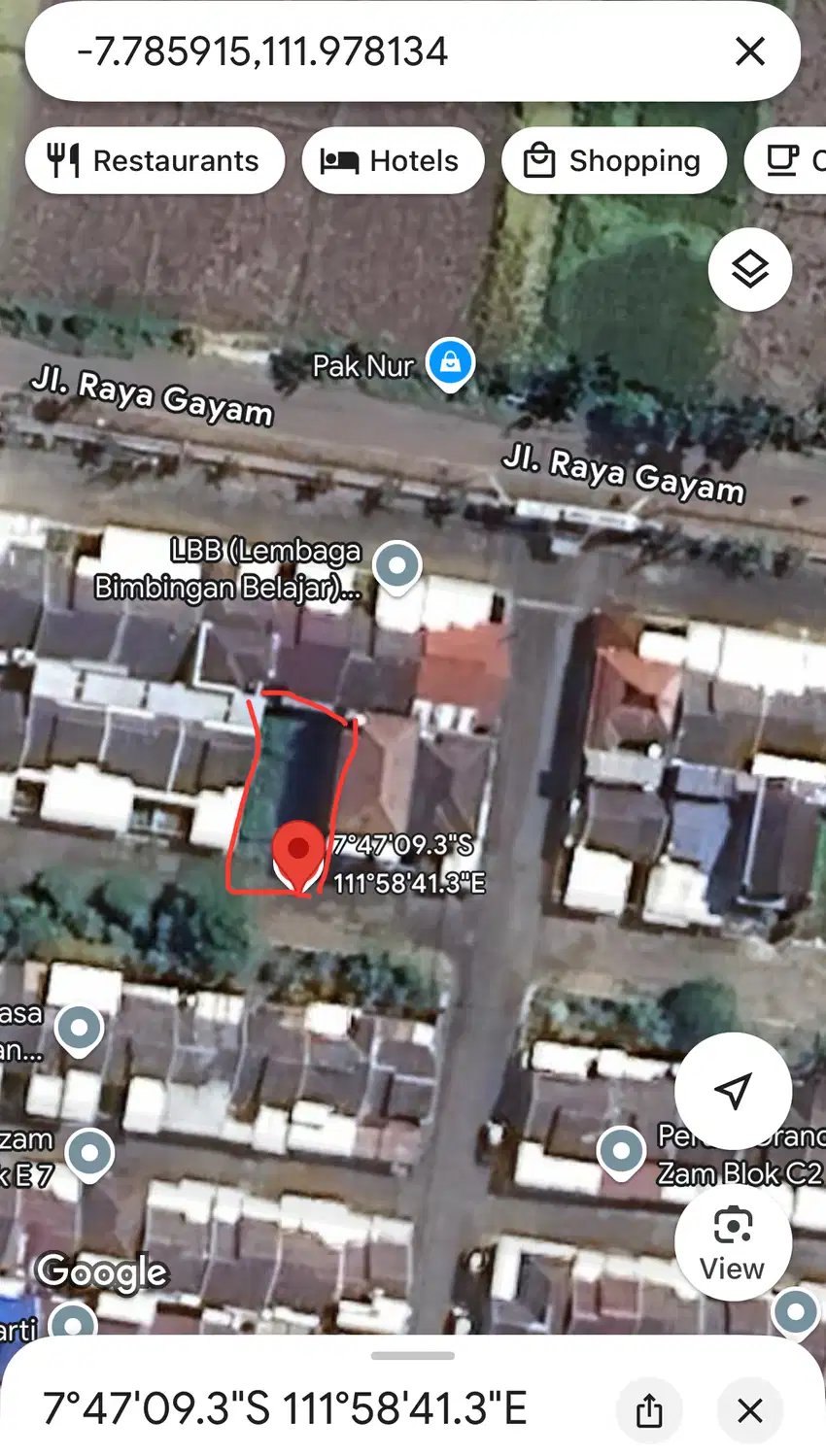Select the Shopping chip
Screen dimensions: 826x1456
click(x=613, y=160)
